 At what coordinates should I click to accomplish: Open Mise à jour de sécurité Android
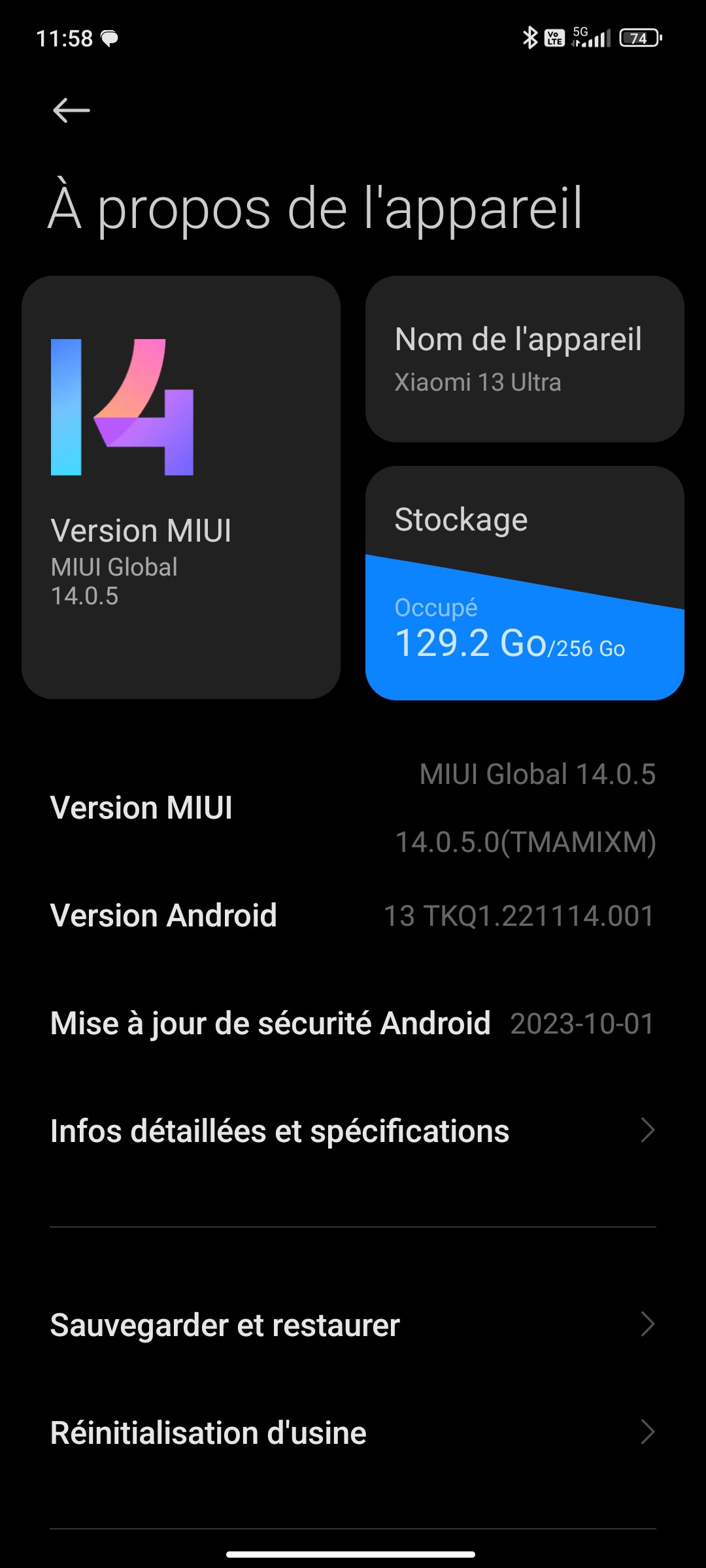(x=353, y=1023)
